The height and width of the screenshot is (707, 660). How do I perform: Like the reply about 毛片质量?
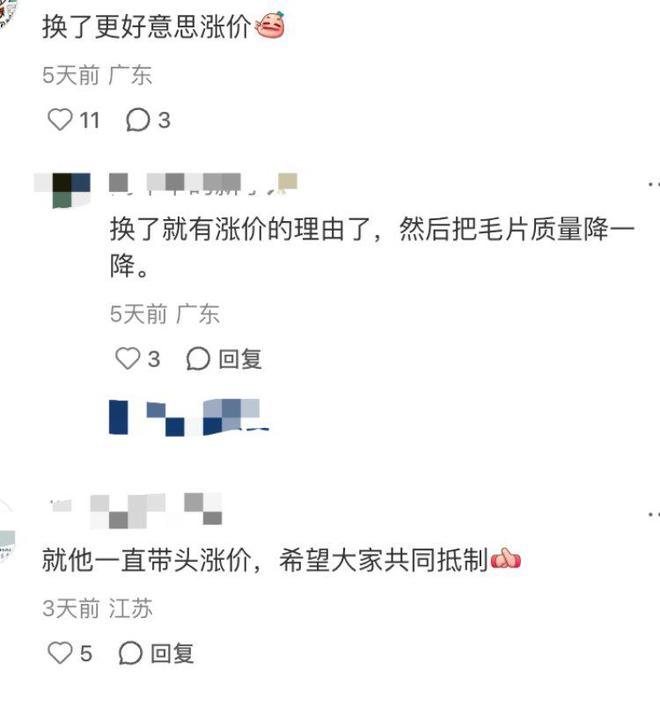(x=128, y=358)
